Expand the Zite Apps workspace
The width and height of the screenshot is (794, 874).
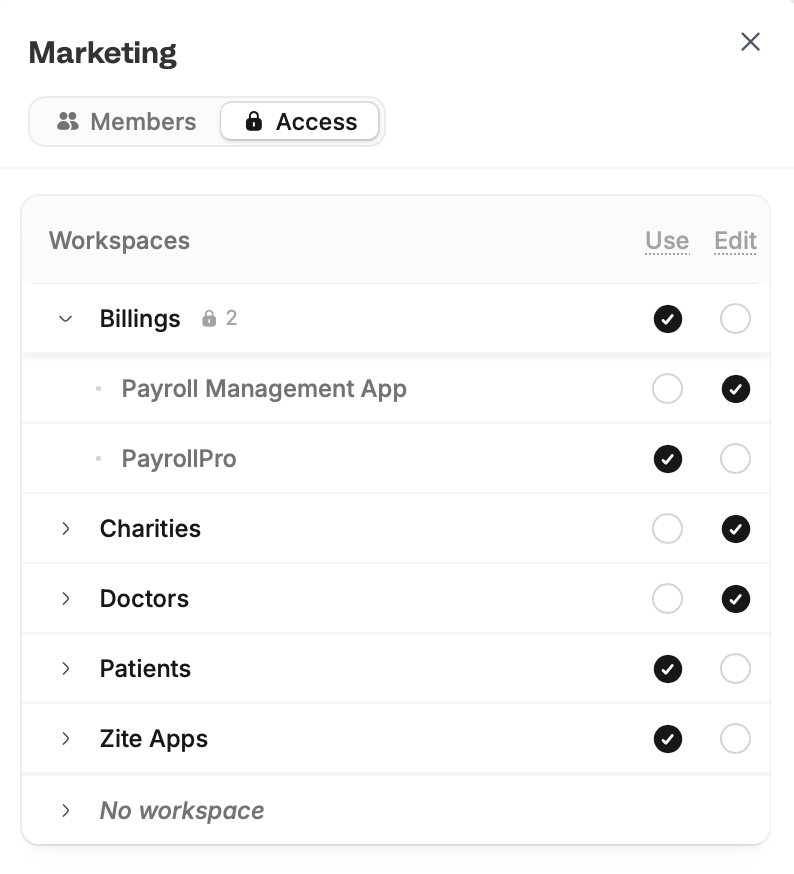click(x=66, y=739)
